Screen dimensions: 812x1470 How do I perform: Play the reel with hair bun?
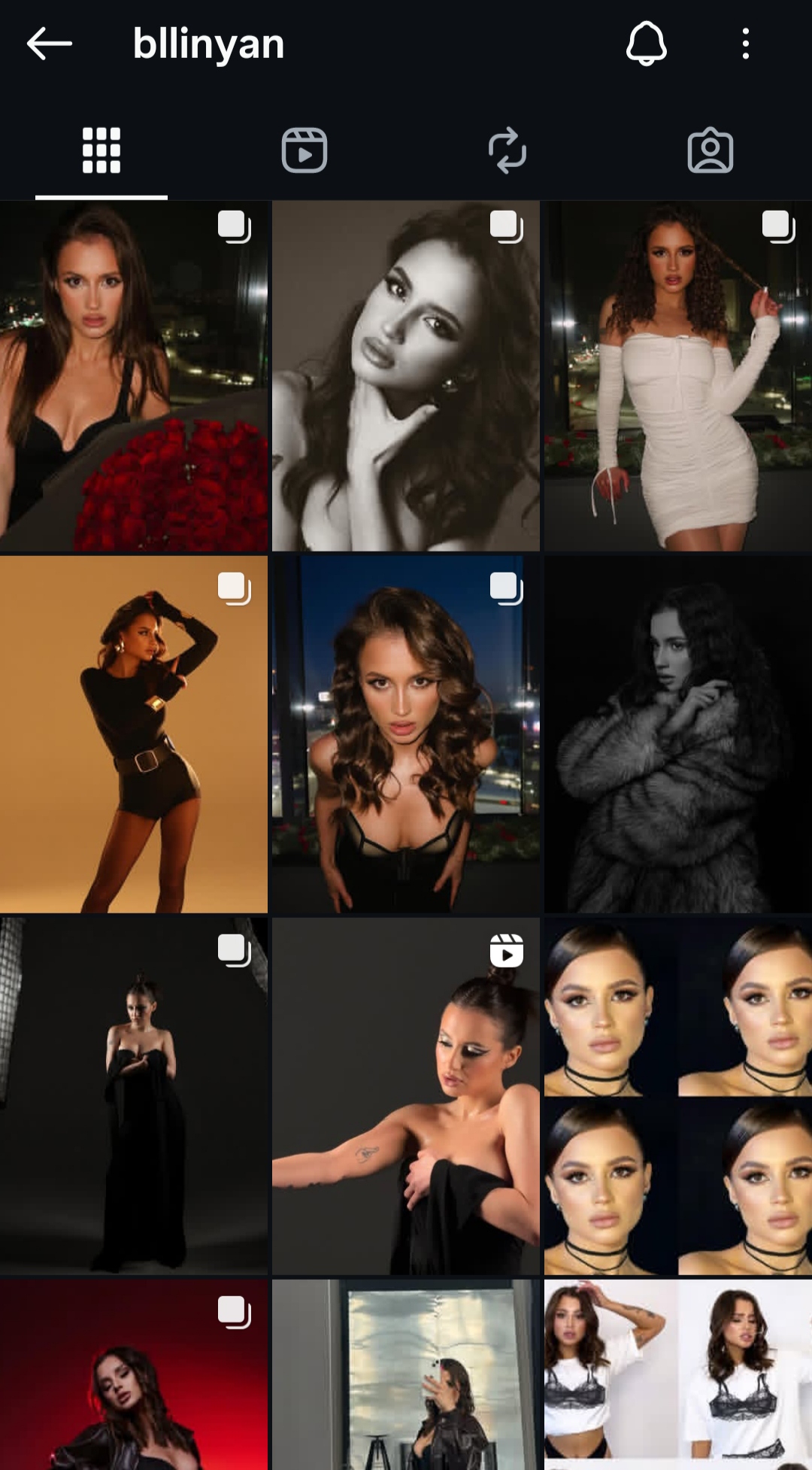point(406,1095)
